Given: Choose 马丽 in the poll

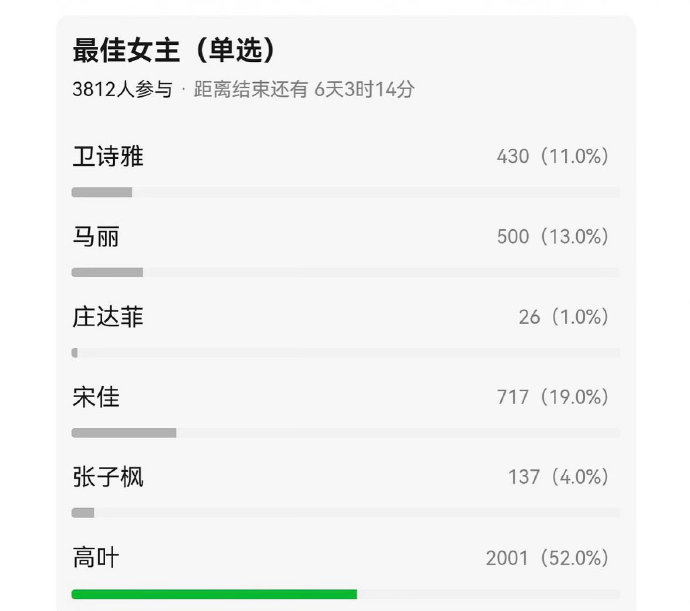Looking at the screenshot, I should (345, 251).
